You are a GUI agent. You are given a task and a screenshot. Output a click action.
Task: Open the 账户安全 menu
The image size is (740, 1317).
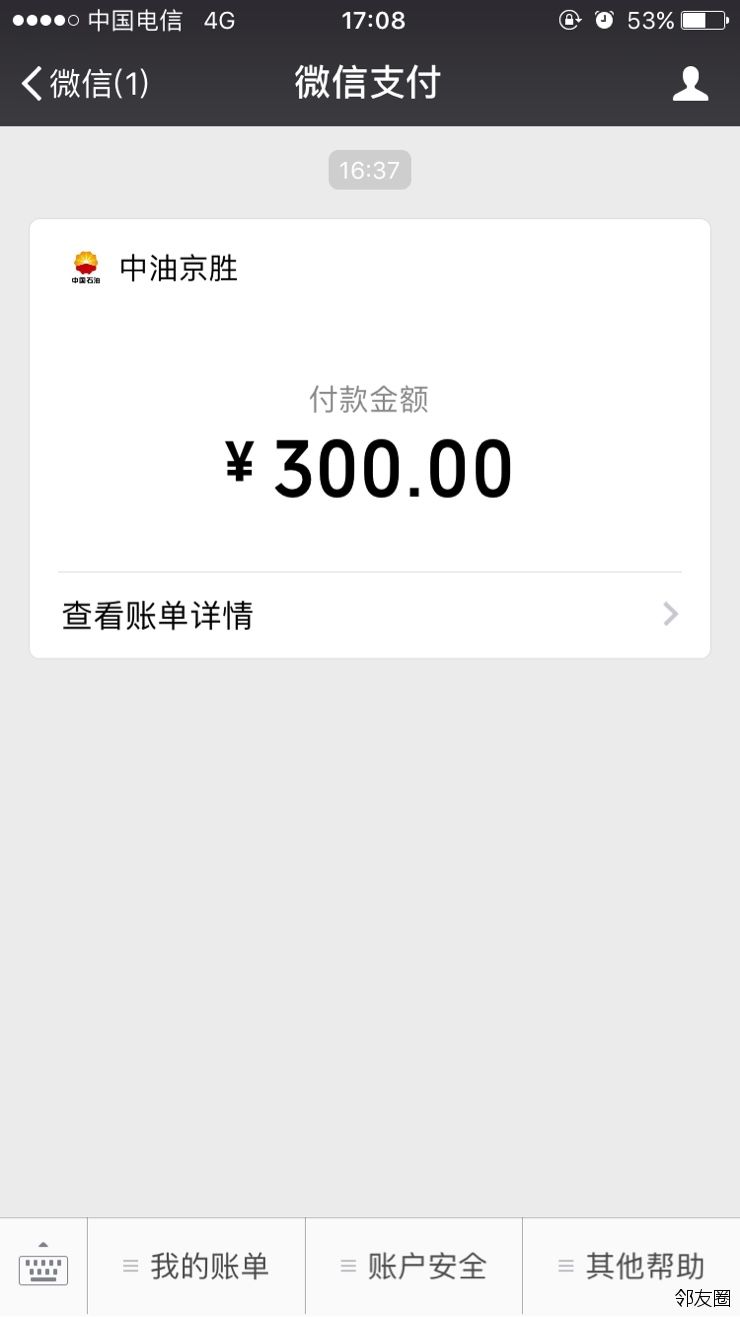point(413,1266)
